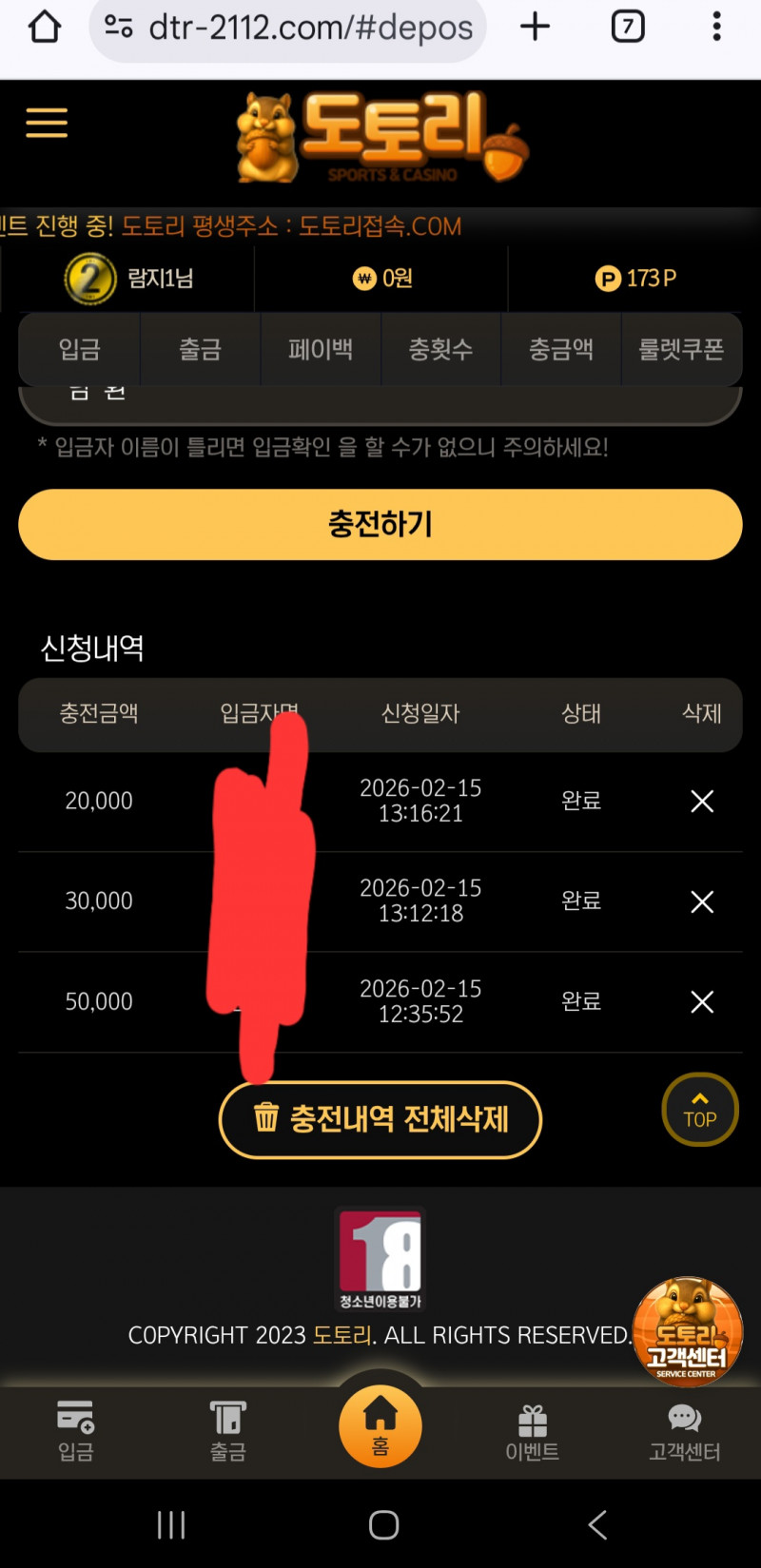Delete the 30,000 charge record
The width and height of the screenshot is (761, 1568).
[702, 901]
